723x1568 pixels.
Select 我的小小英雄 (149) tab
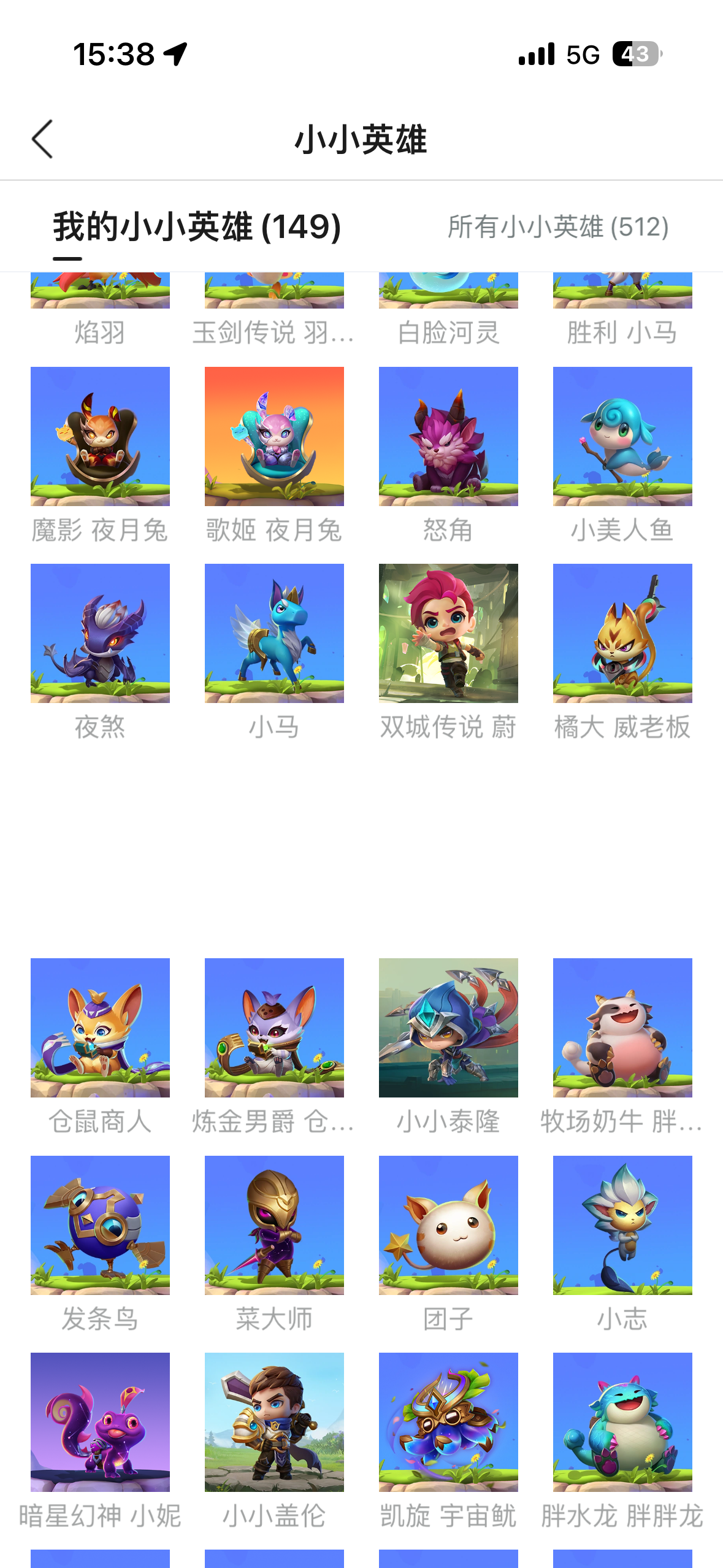[197, 227]
